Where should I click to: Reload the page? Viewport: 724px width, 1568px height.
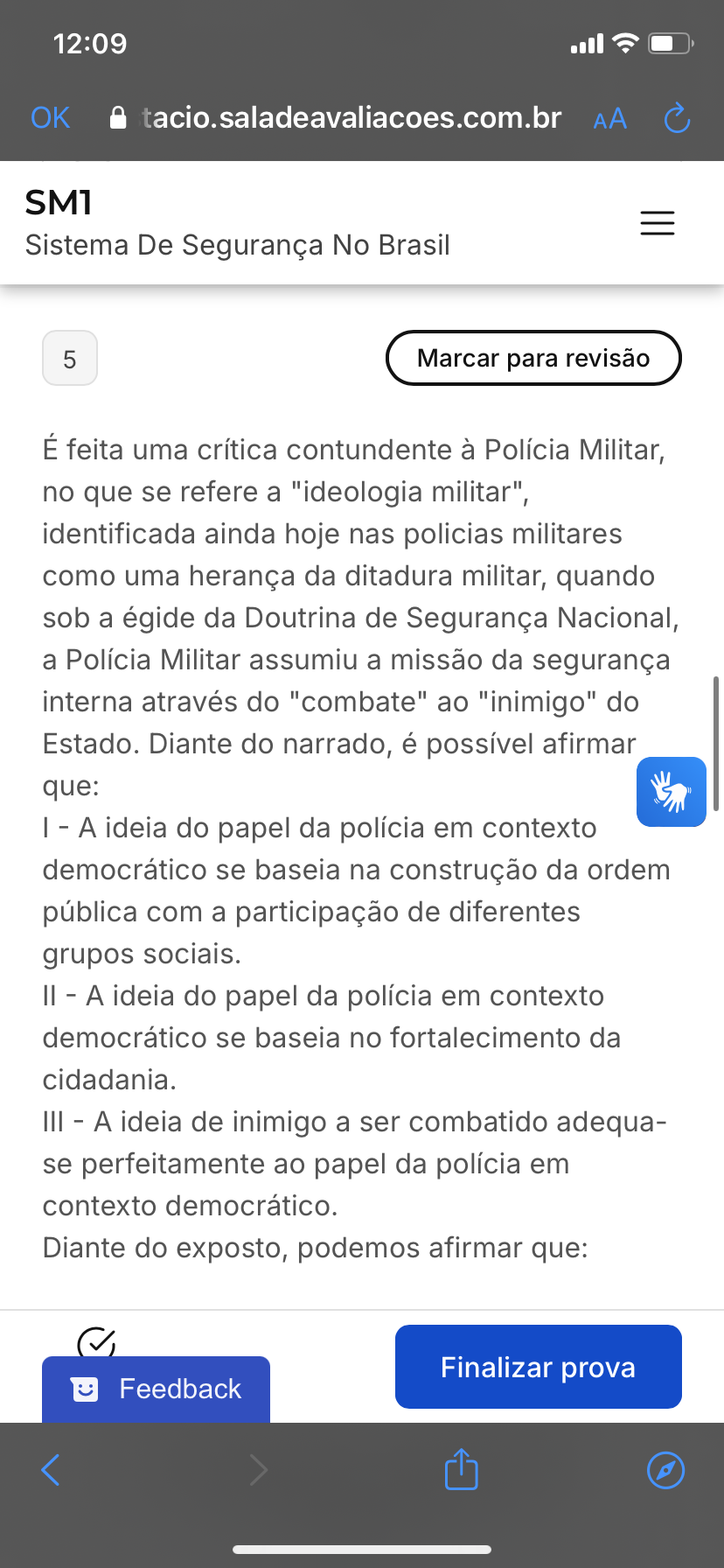point(677,118)
